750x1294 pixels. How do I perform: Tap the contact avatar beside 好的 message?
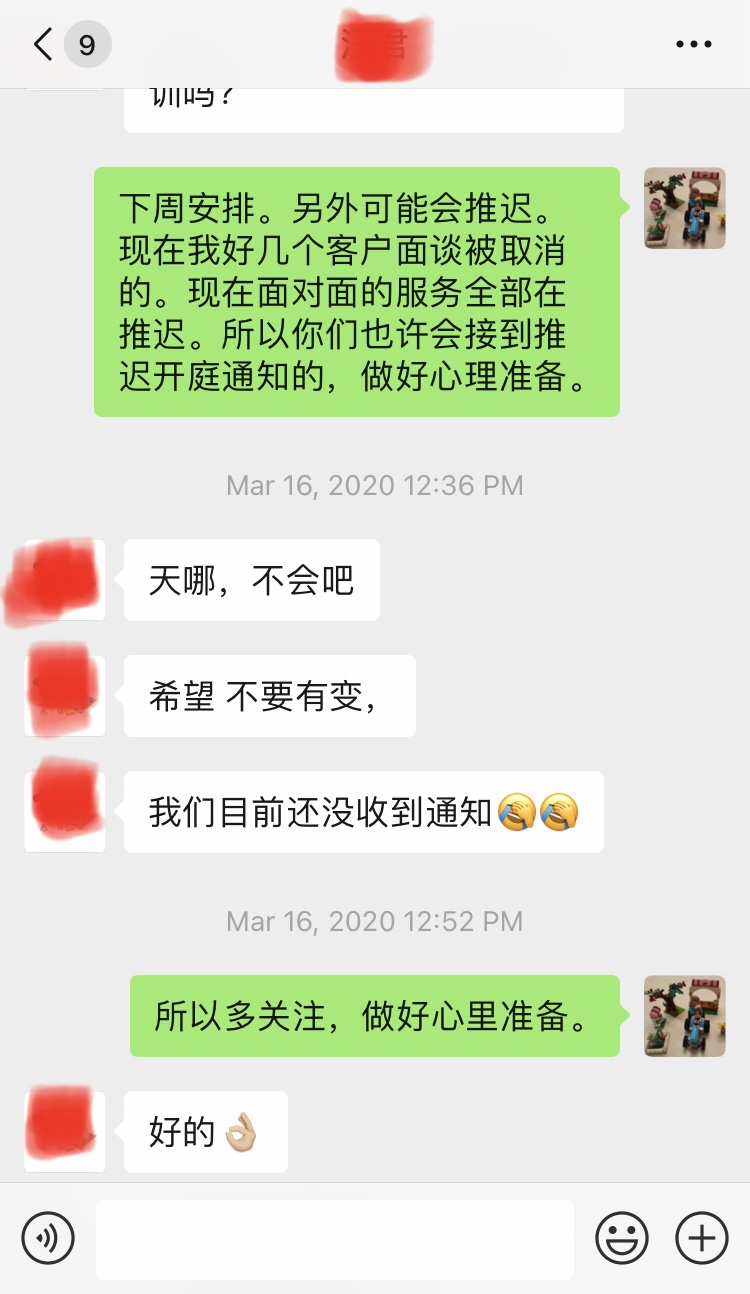click(64, 1130)
